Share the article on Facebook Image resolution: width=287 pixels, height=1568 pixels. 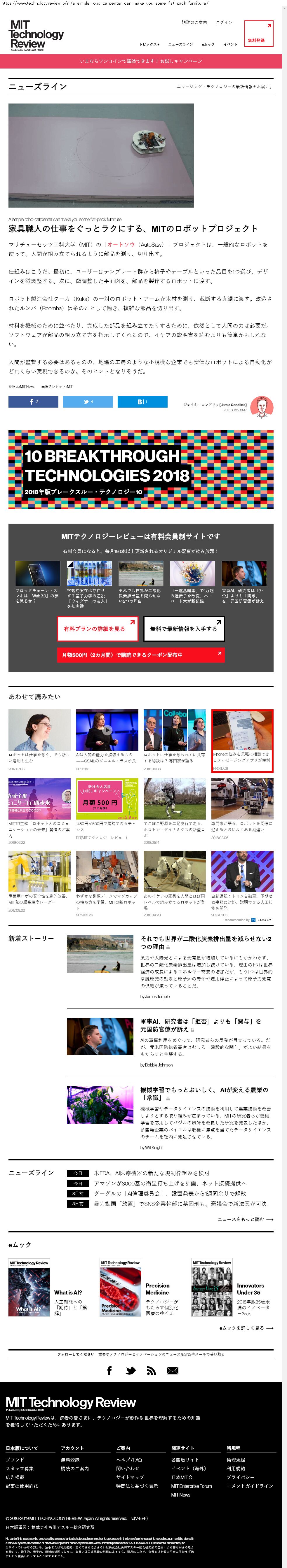pyautogui.click(x=34, y=402)
